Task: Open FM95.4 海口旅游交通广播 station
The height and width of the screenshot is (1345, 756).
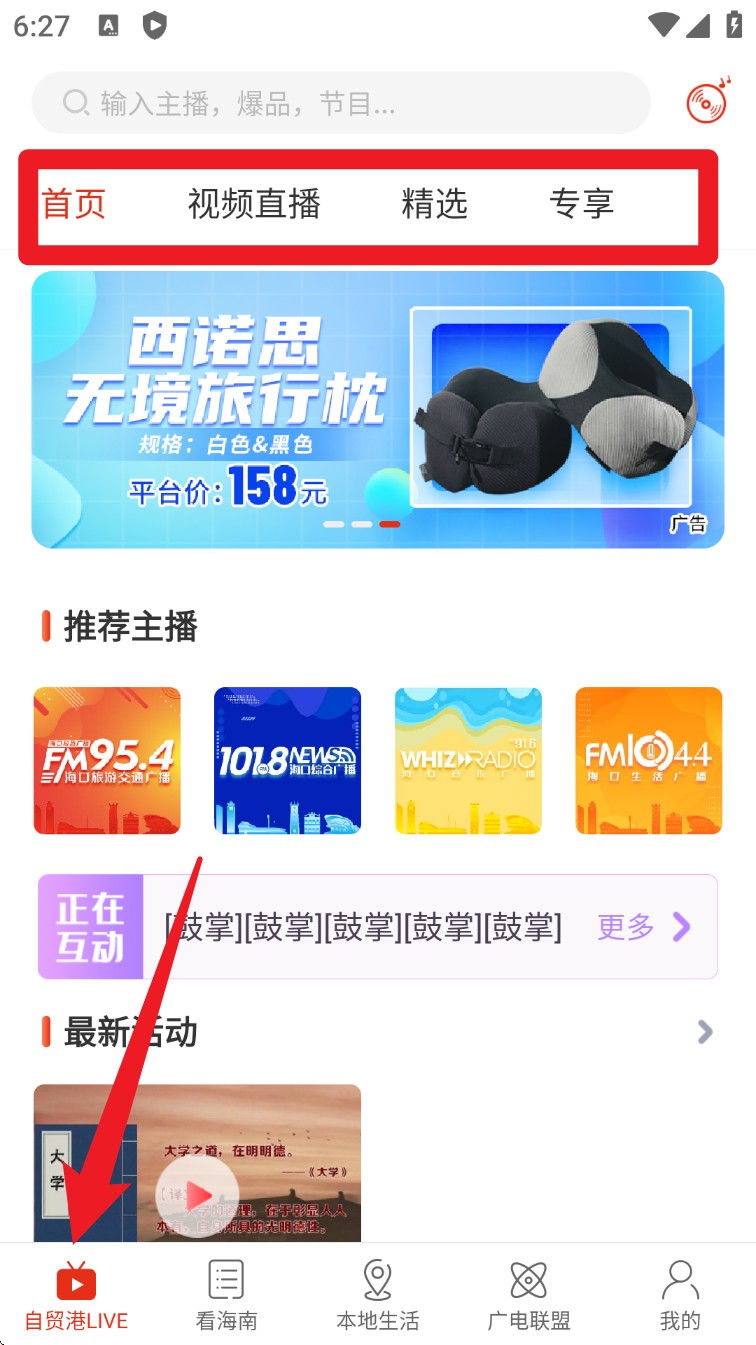Action: click(x=107, y=761)
